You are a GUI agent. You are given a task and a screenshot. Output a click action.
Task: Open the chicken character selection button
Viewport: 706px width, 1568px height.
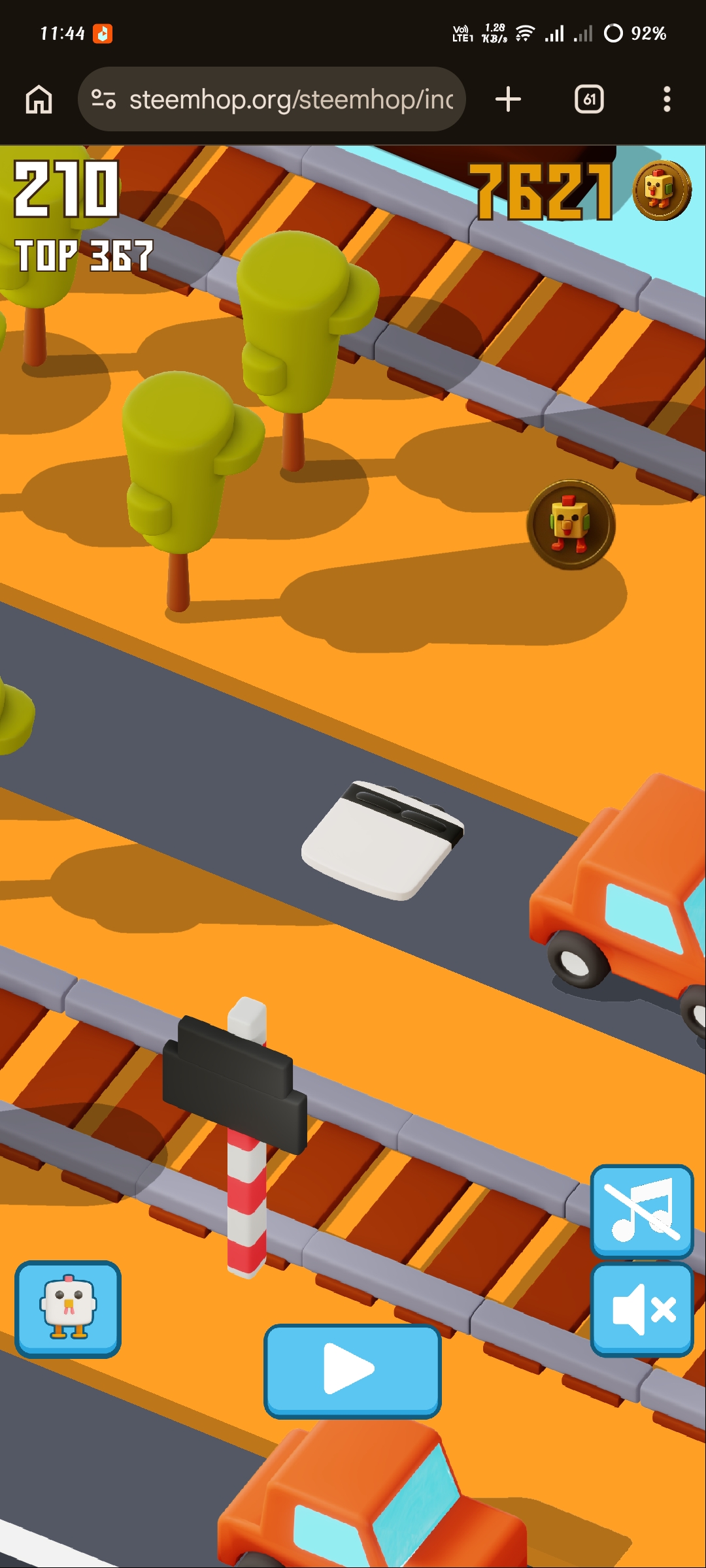[x=68, y=1309]
